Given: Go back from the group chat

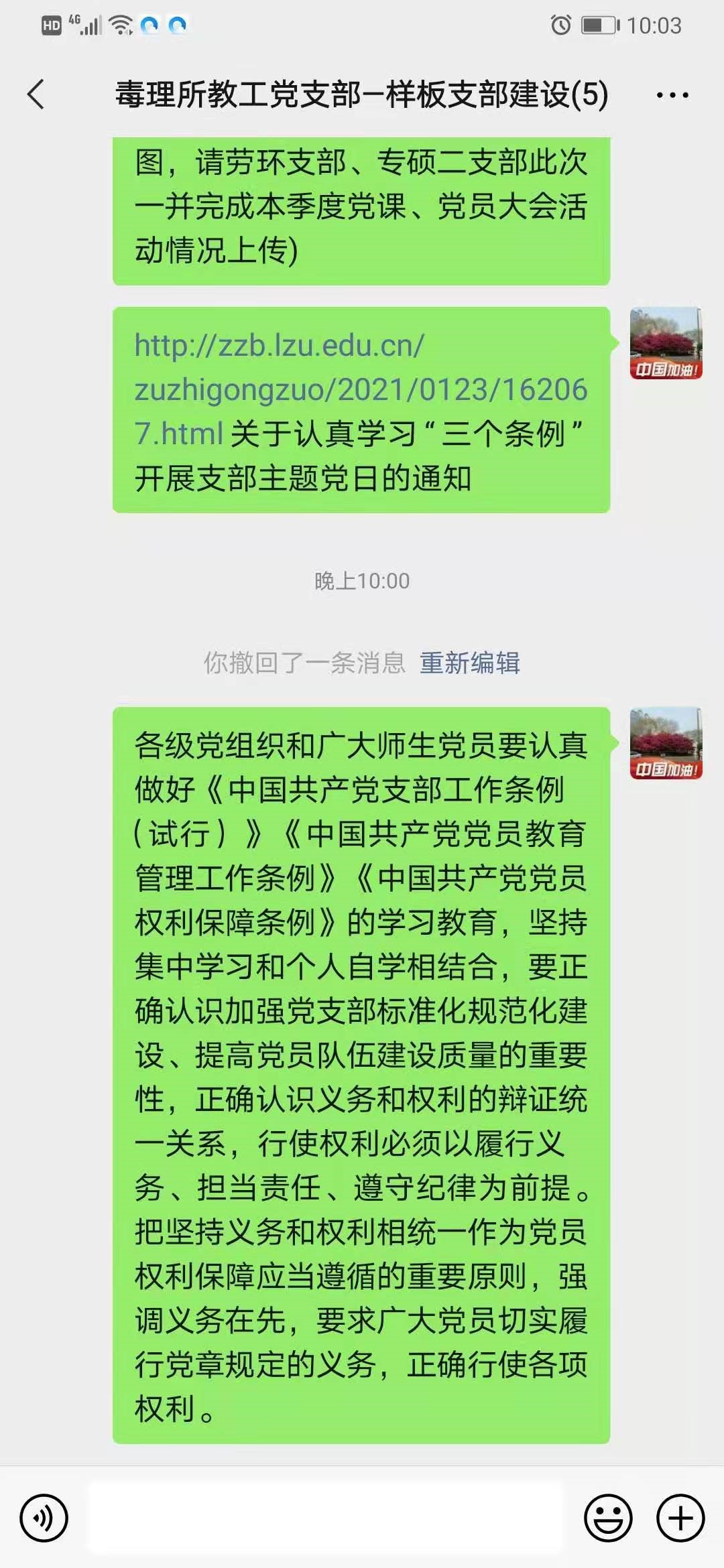Looking at the screenshot, I should (x=36, y=94).
